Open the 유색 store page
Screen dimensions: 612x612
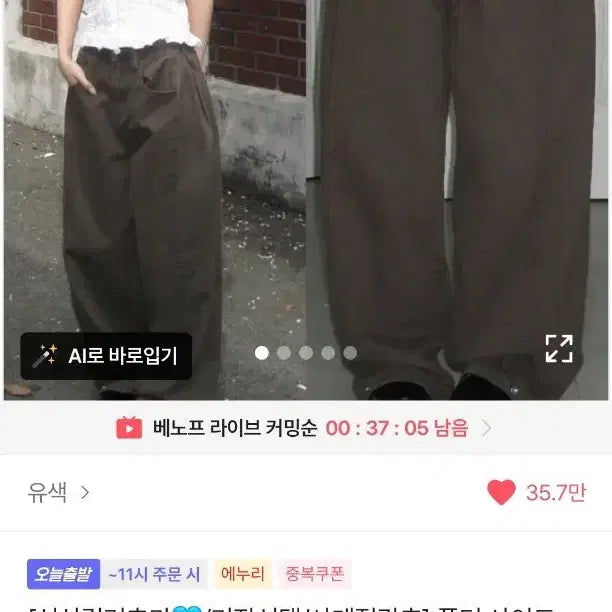click(x=59, y=491)
